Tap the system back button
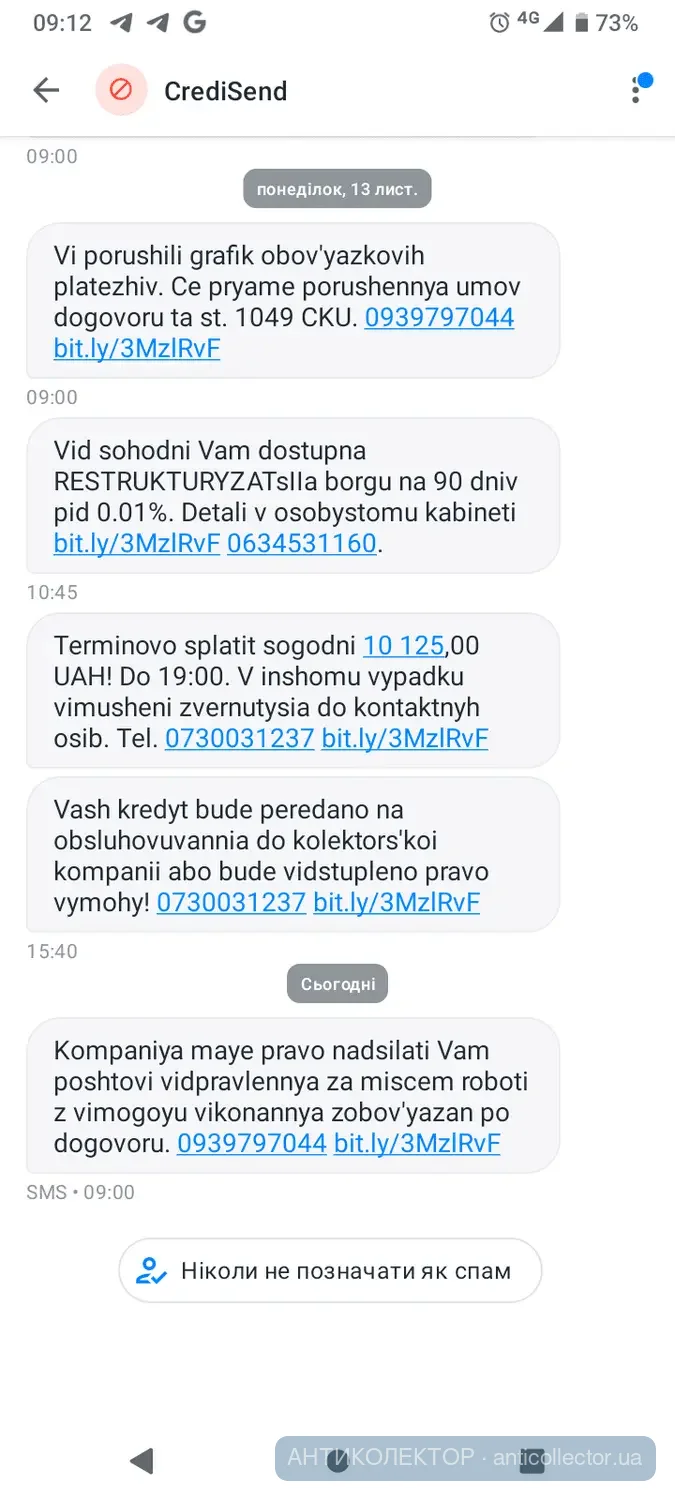Screen dimensions: 675x1500 click(142, 1460)
